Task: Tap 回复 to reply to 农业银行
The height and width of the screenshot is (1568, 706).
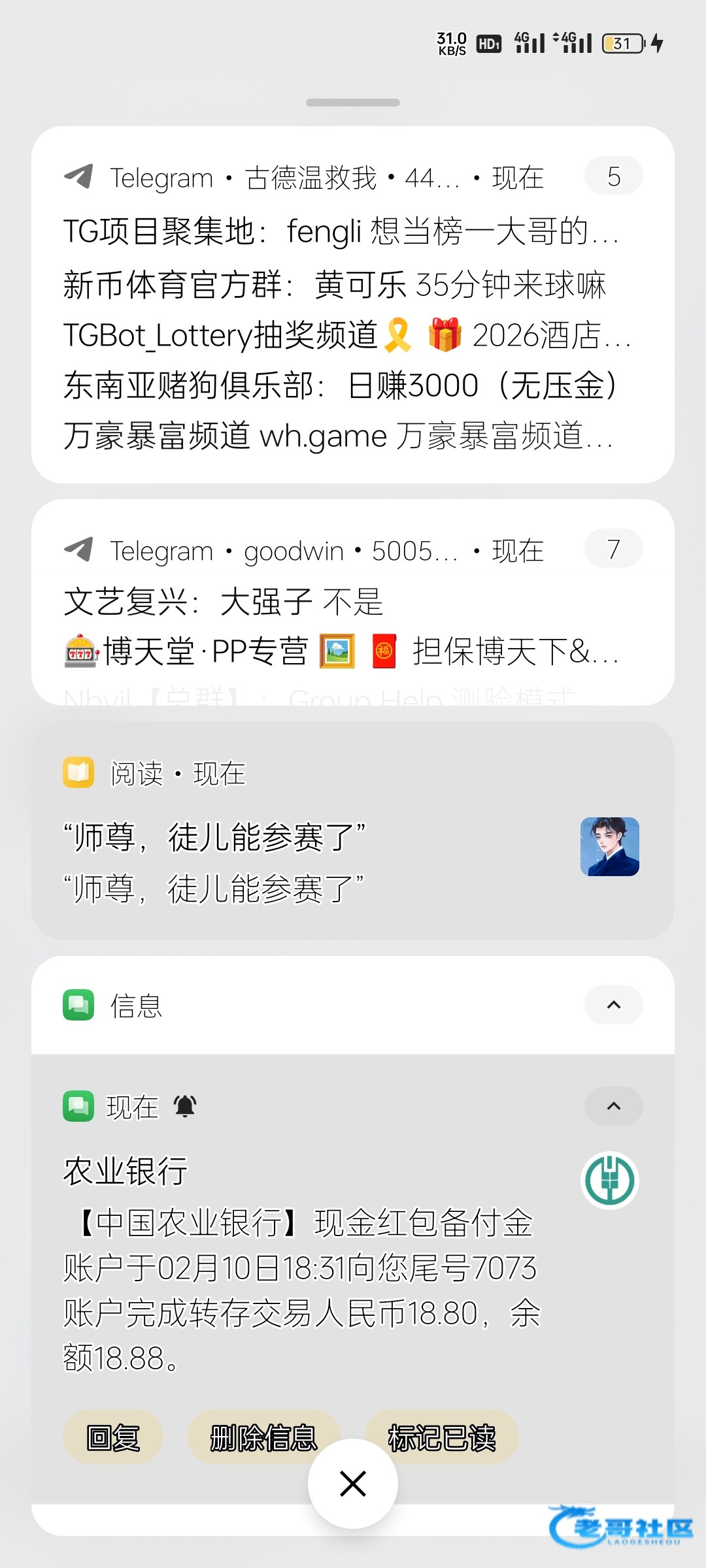Action: point(113,1438)
